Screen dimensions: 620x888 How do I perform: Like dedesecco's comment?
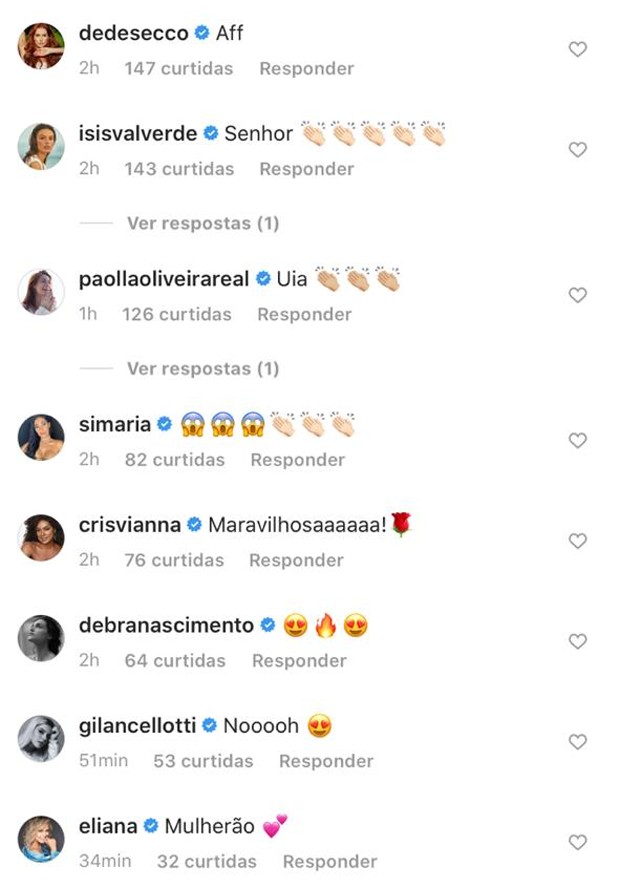tap(577, 49)
